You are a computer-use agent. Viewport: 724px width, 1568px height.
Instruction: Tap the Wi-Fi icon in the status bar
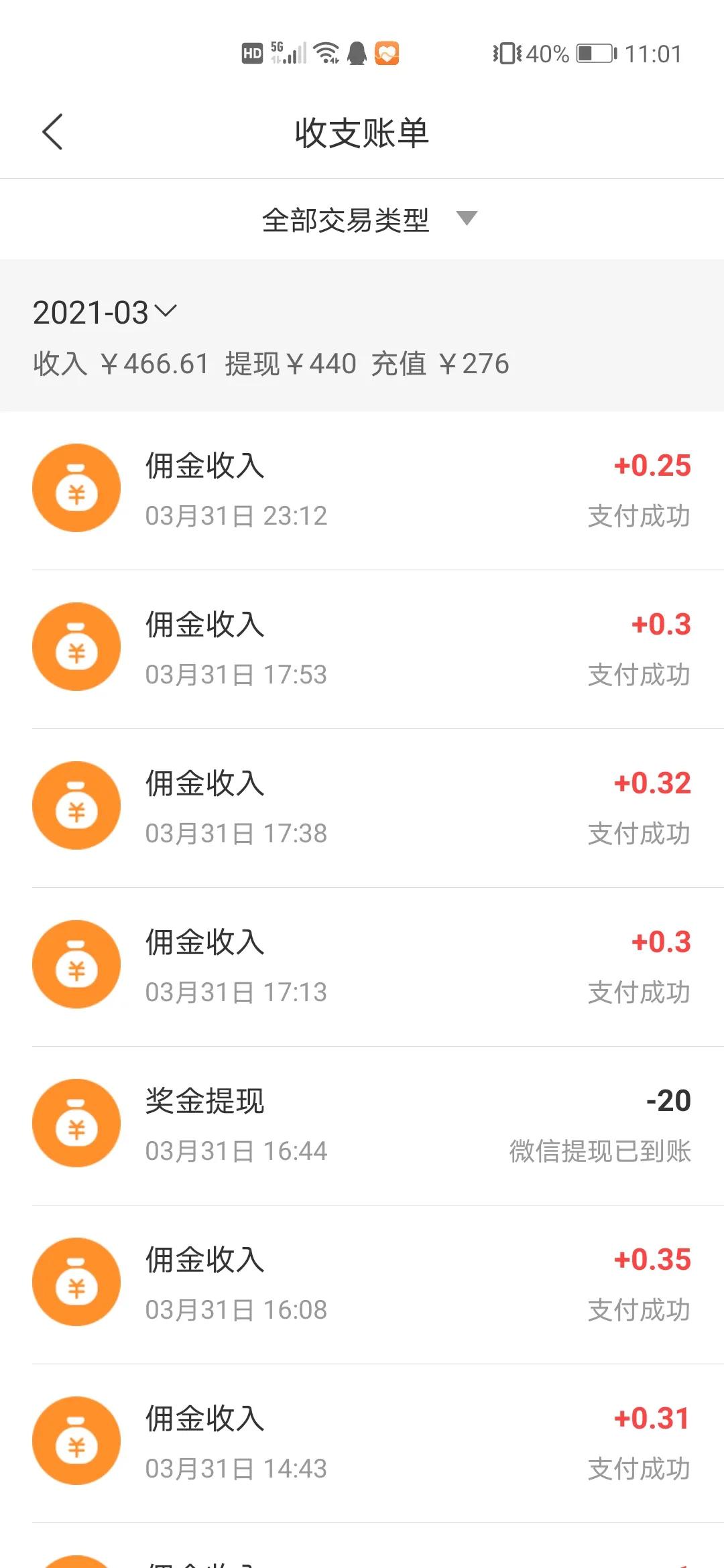pyautogui.click(x=324, y=52)
